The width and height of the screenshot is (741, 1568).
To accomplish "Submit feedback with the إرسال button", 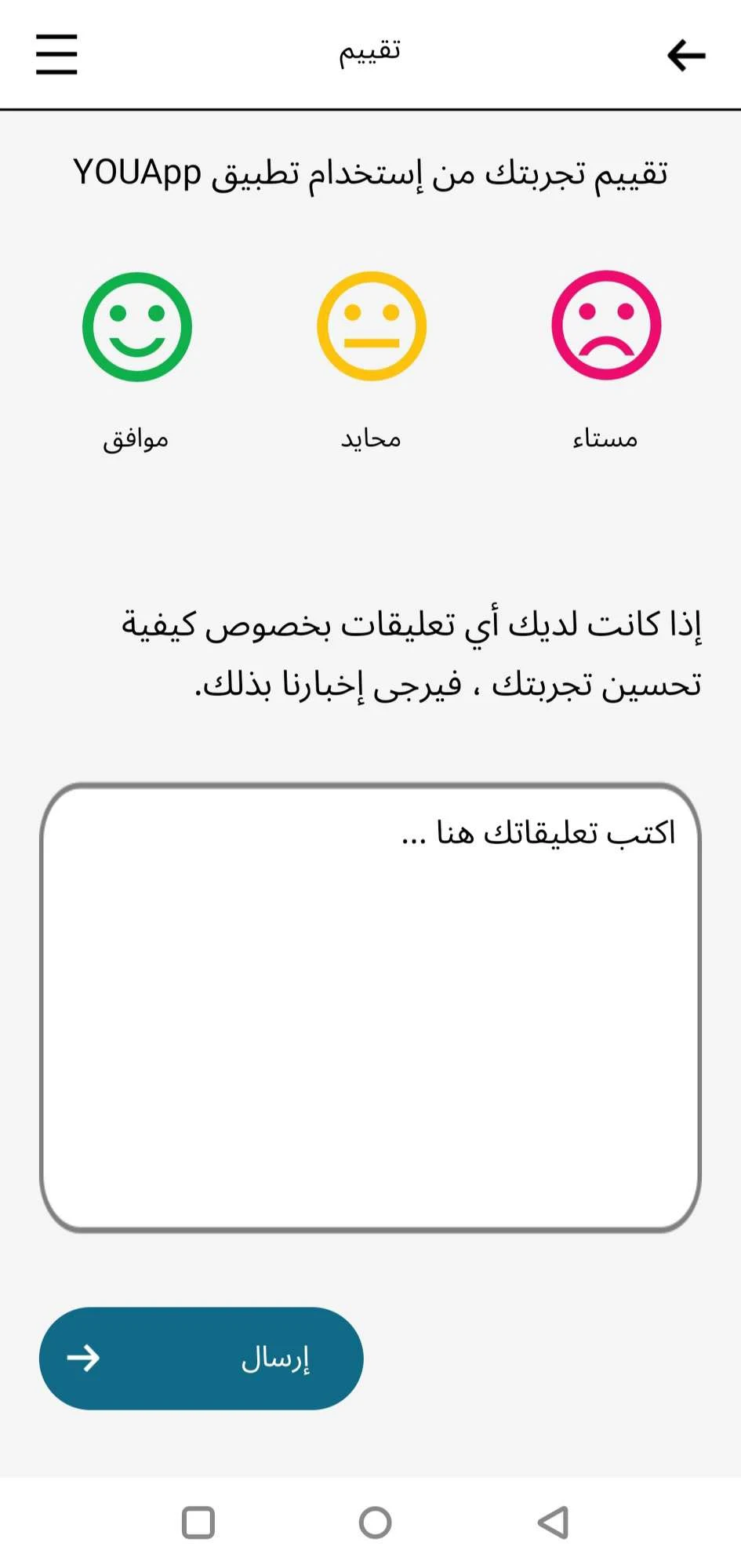I will [202, 1358].
